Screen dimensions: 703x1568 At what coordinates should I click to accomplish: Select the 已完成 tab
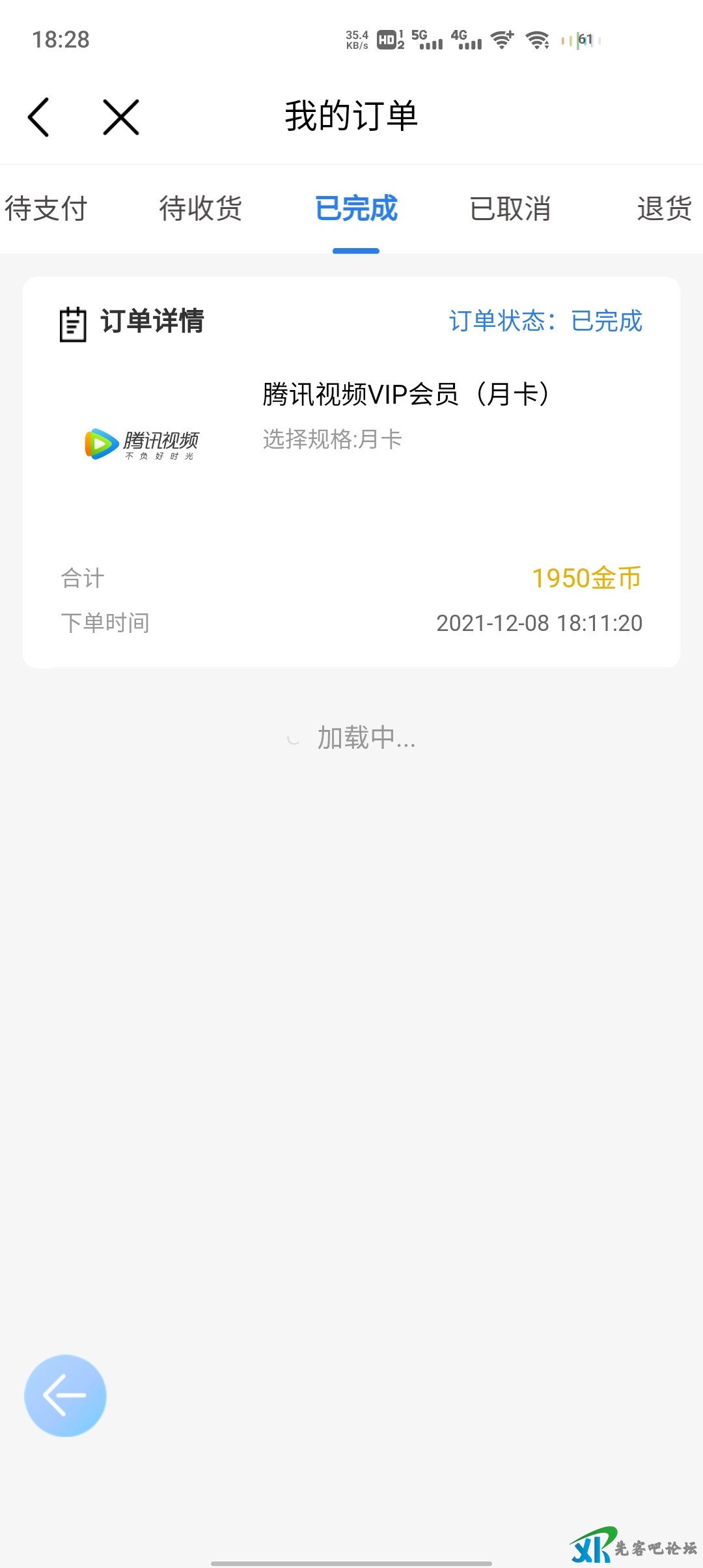(x=356, y=209)
